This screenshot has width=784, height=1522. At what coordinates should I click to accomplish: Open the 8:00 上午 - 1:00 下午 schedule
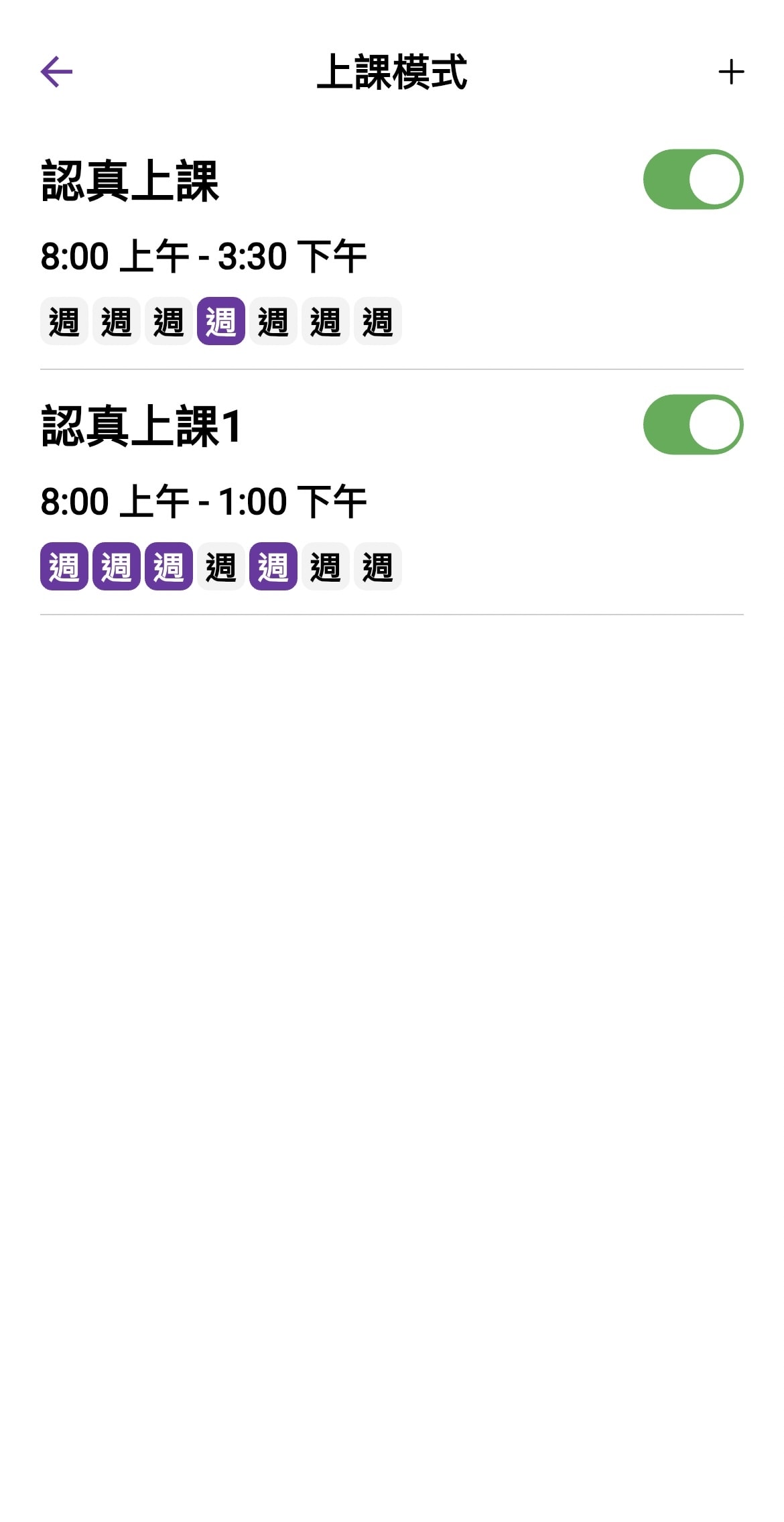point(203,502)
